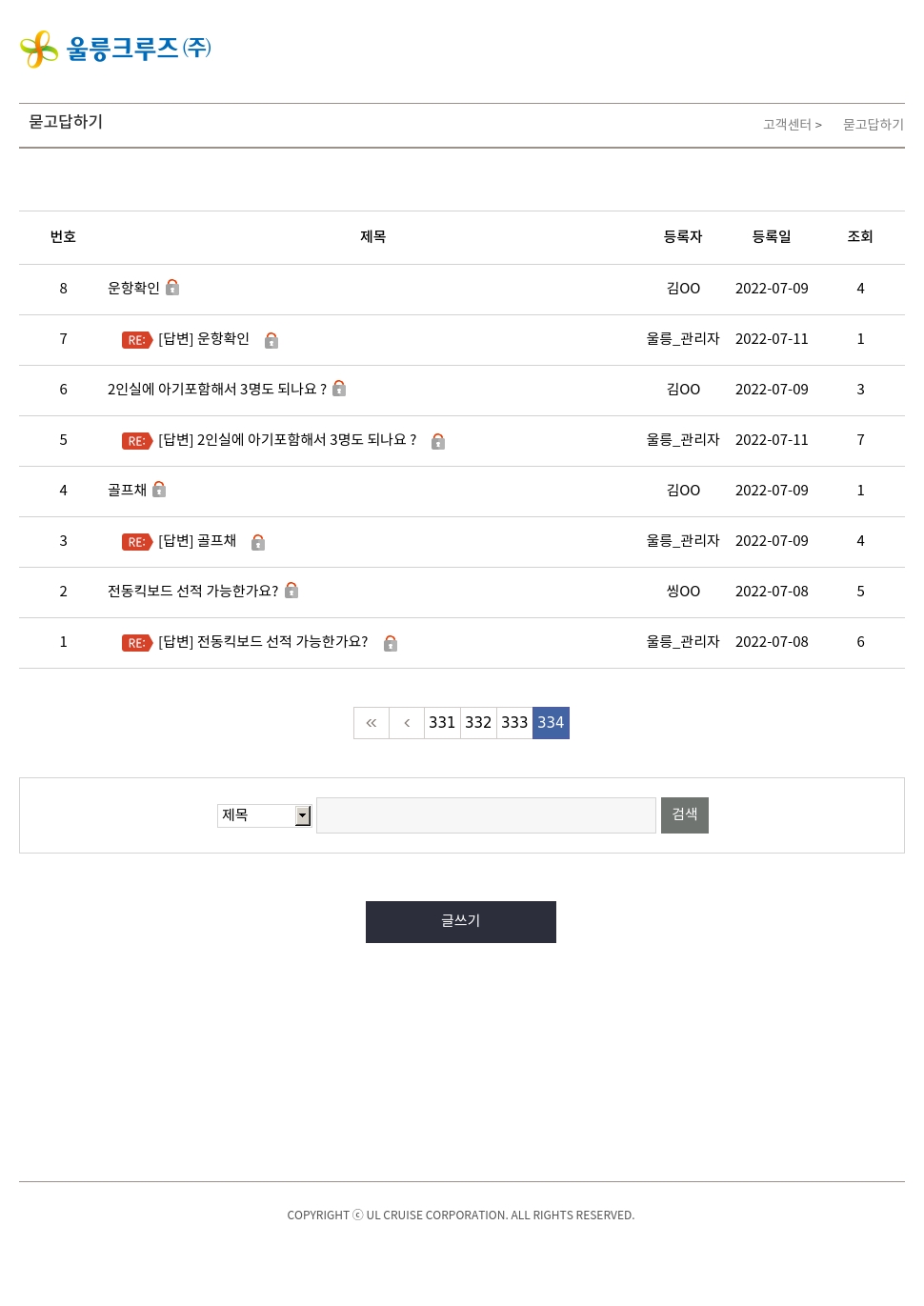
Task: Open reply [답변] 전동킥보드 선적 가능한가요?
Action: click(263, 642)
